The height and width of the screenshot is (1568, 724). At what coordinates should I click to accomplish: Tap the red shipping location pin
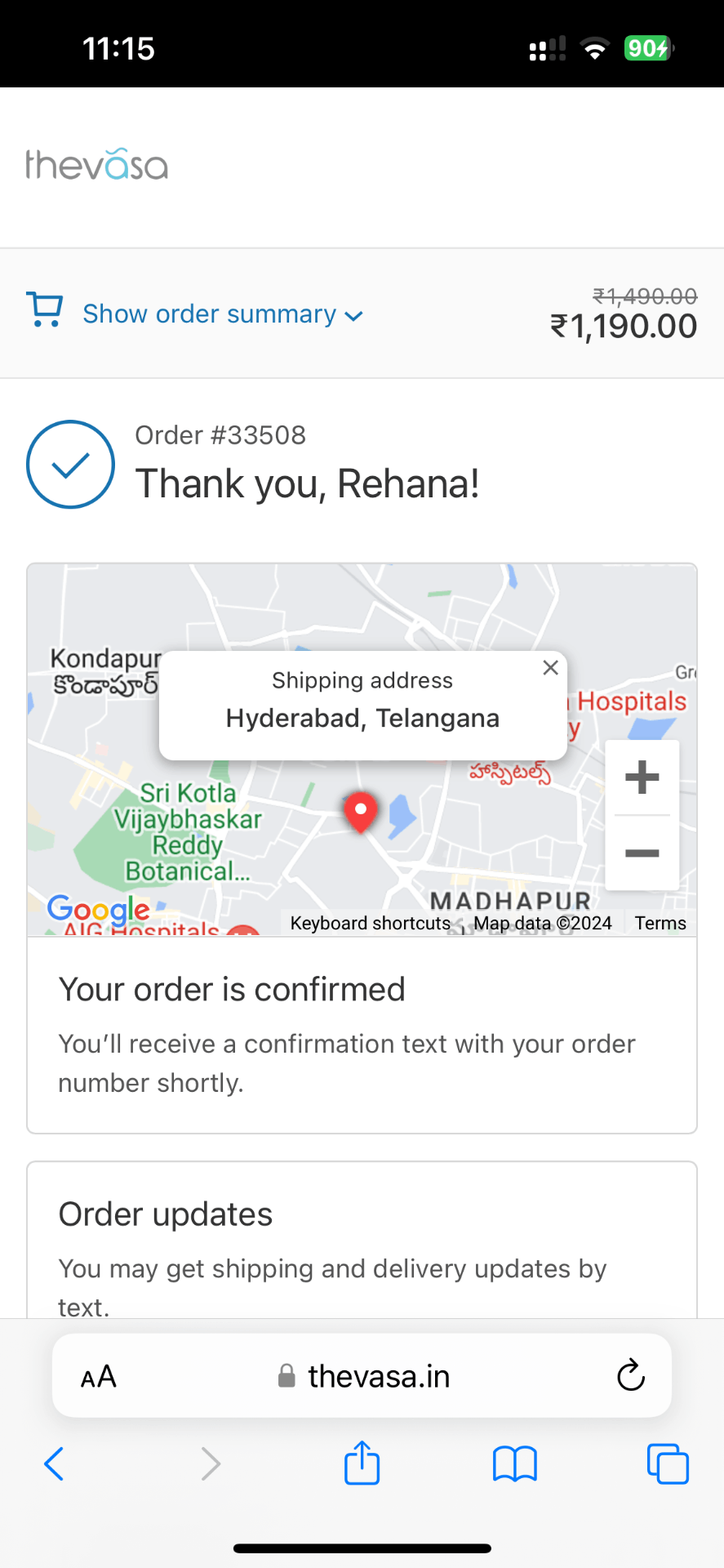pyautogui.click(x=360, y=811)
